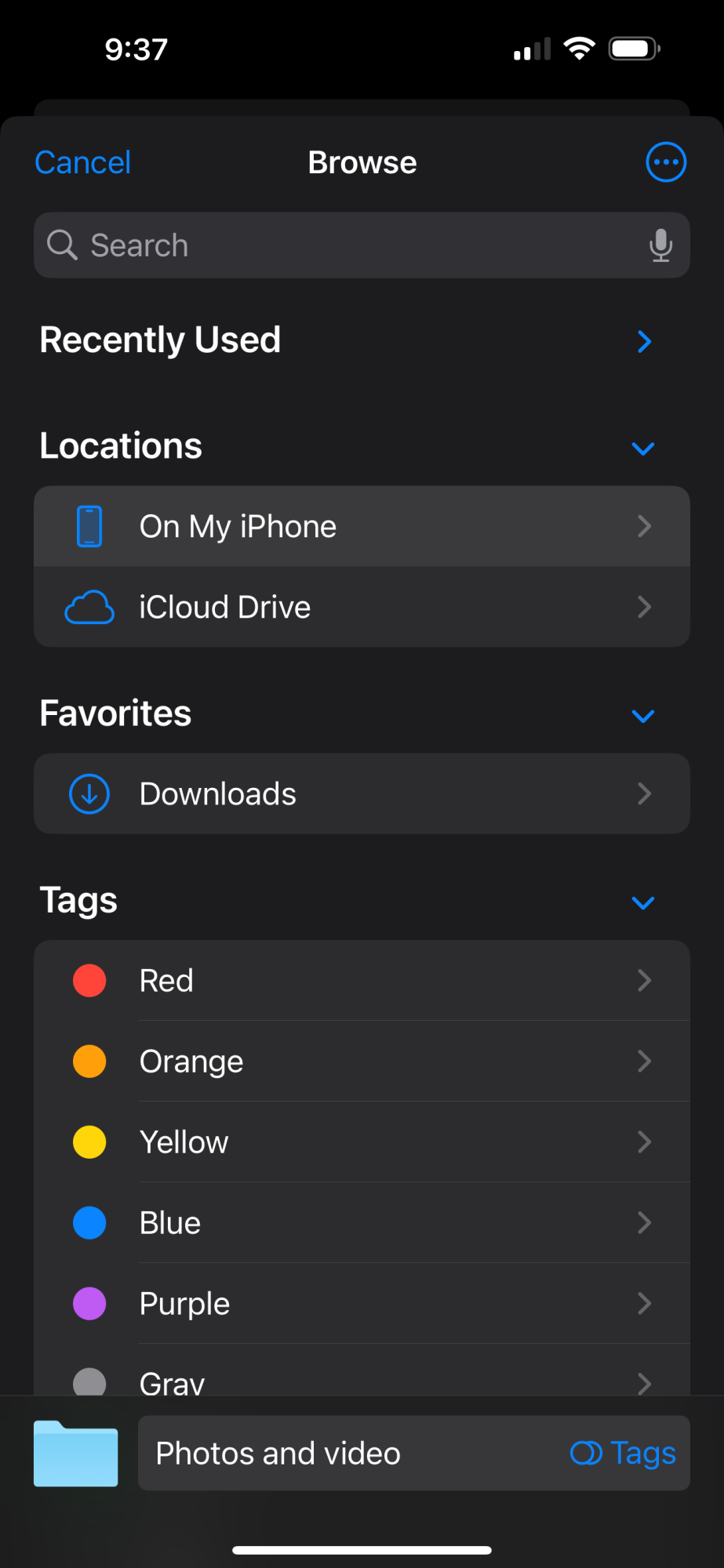Viewport: 724px width, 1568px height.
Task: Show files tagged Purple
Action: click(x=362, y=1304)
